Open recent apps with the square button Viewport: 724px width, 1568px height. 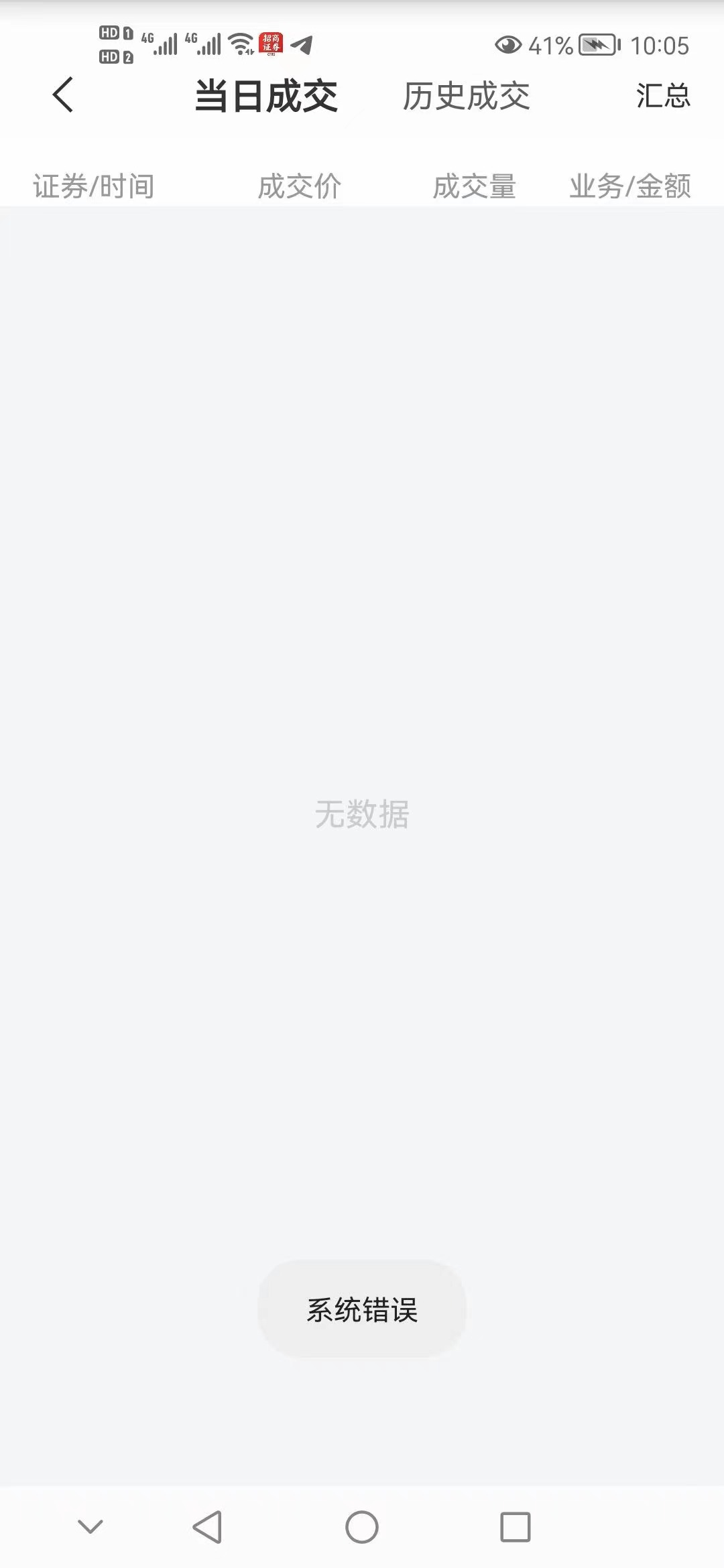(516, 1527)
